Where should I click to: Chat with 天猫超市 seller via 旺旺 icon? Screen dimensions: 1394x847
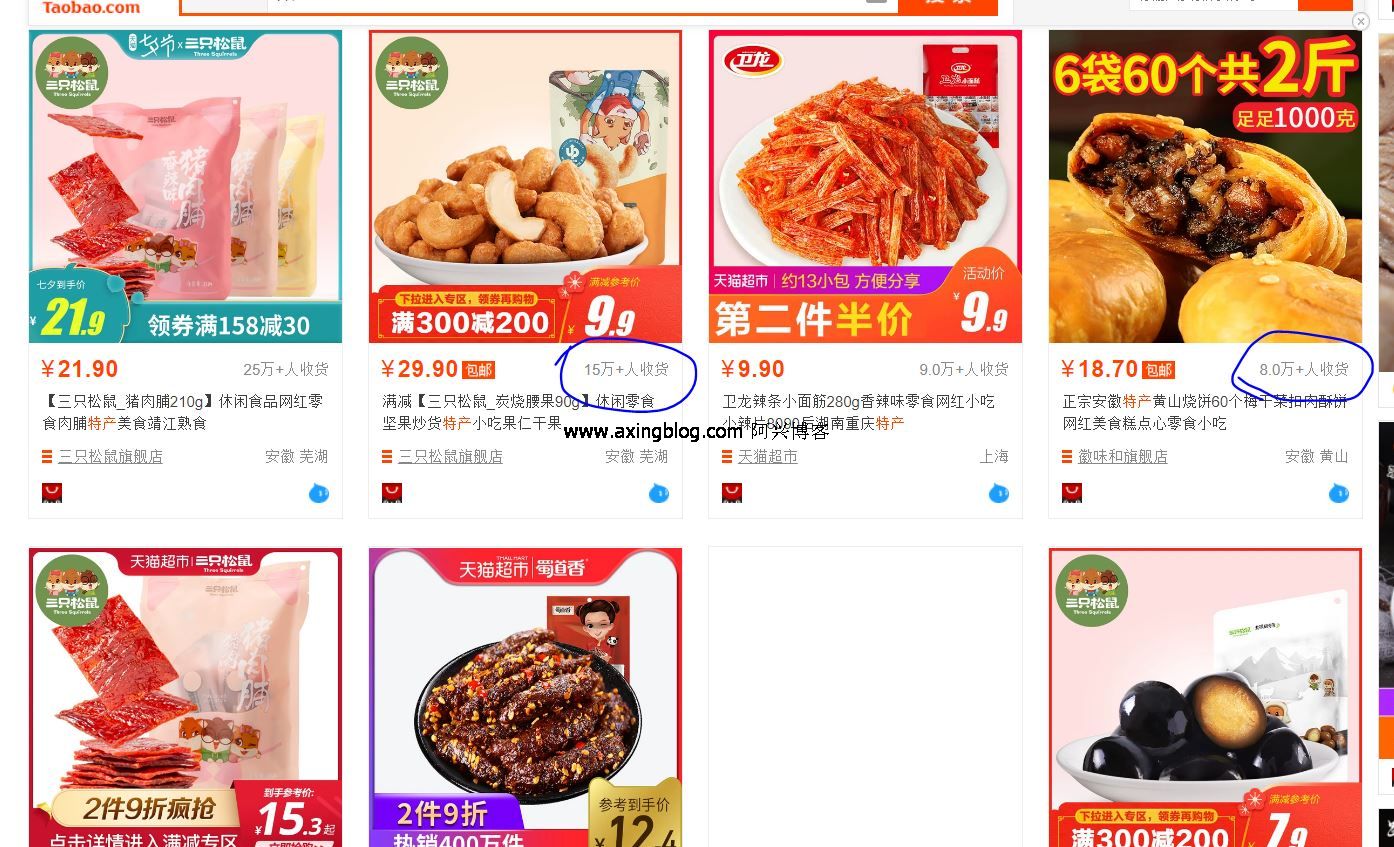(998, 493)
